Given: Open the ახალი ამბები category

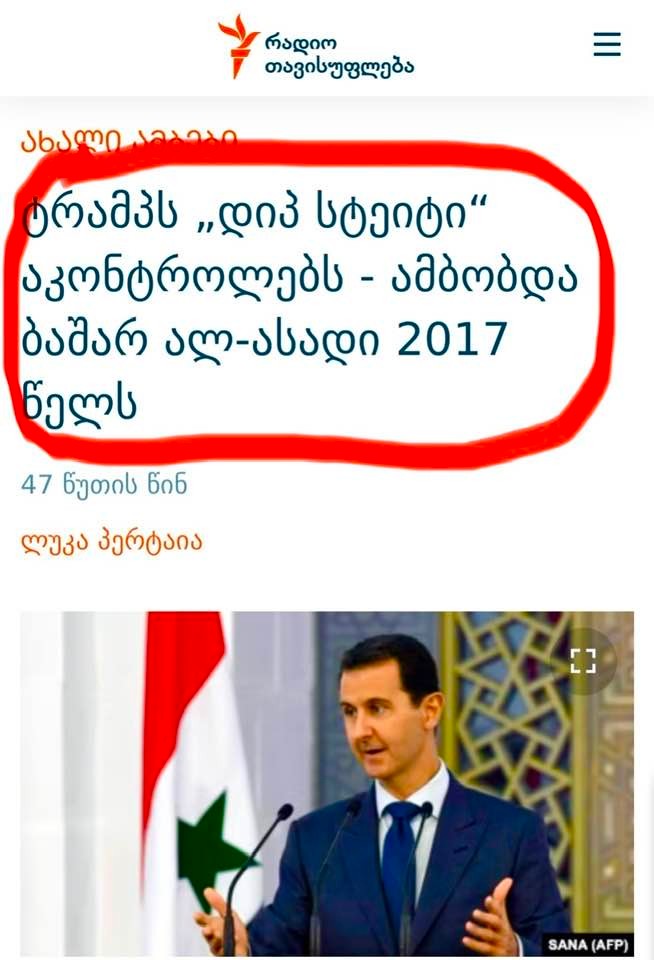Looking at the screenshot, I should coord(128,141).
